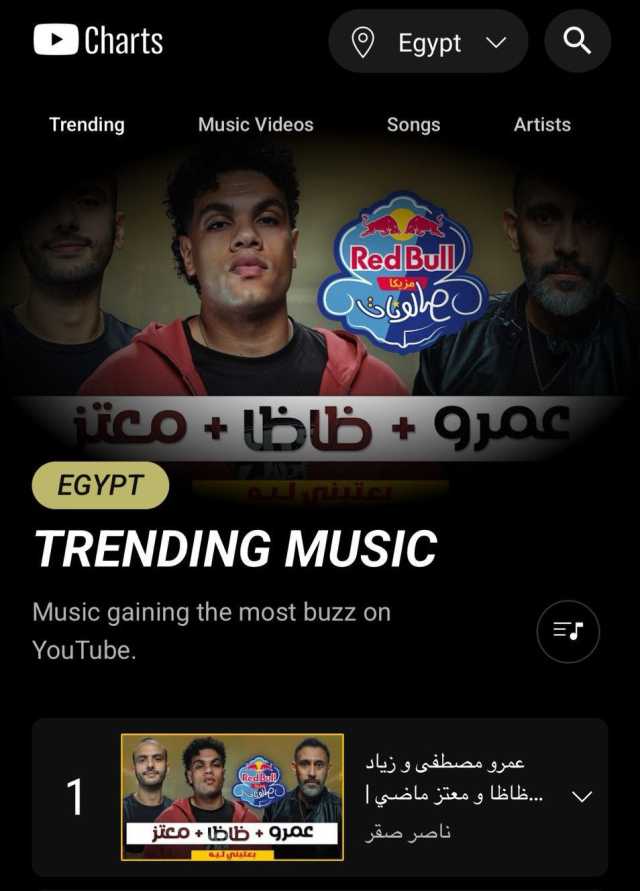This screenshot has width=640, height=891.
Task: Switch to the Music Videos tab
Action: (255, 125)
